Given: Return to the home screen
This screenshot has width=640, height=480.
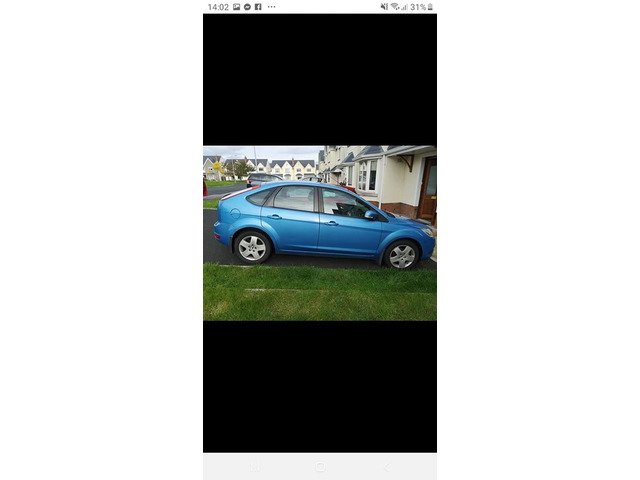Looking at the screenshot, I should 320,467.
